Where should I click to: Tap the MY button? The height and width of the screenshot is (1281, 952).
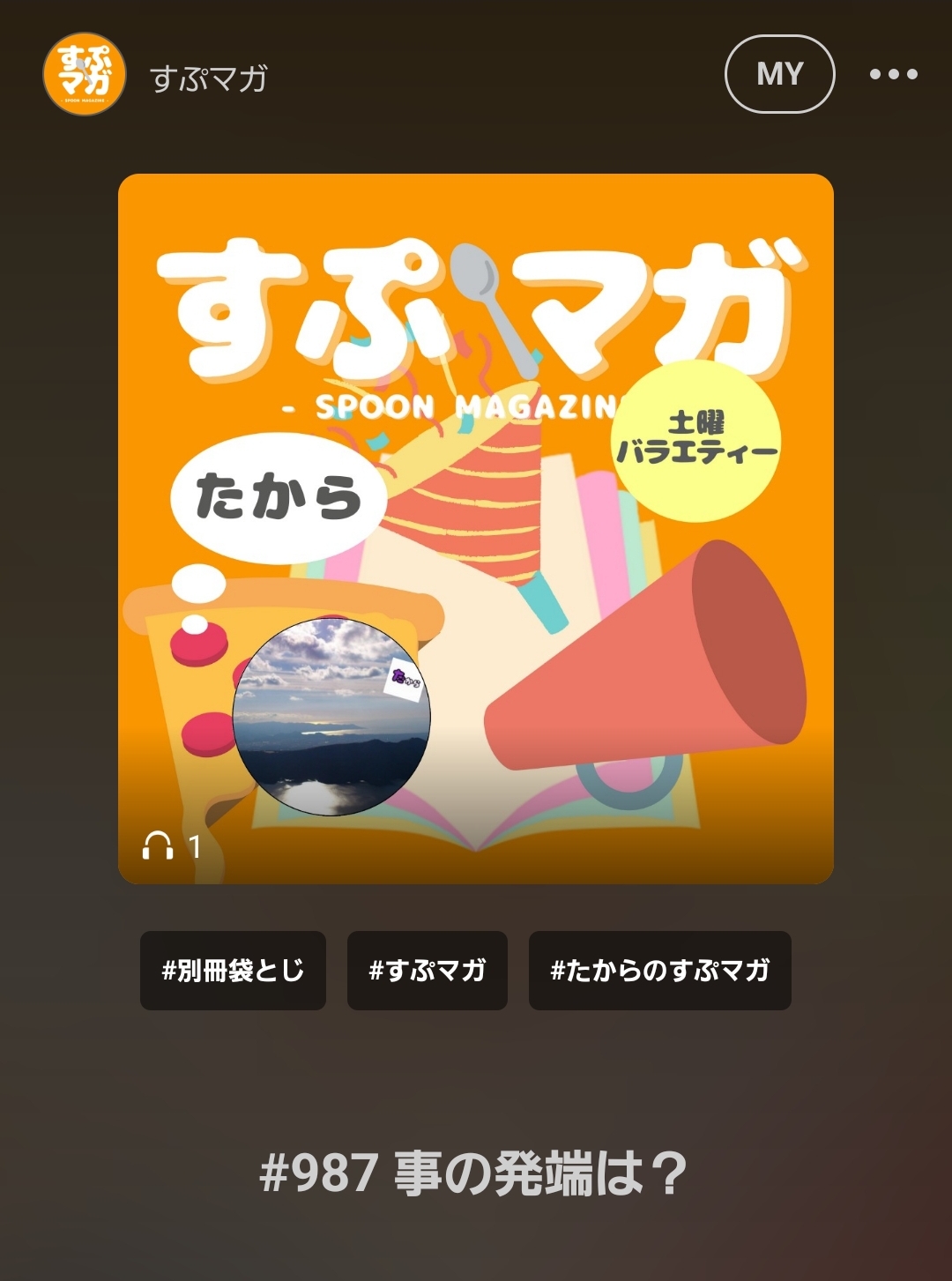coord(779,74)
